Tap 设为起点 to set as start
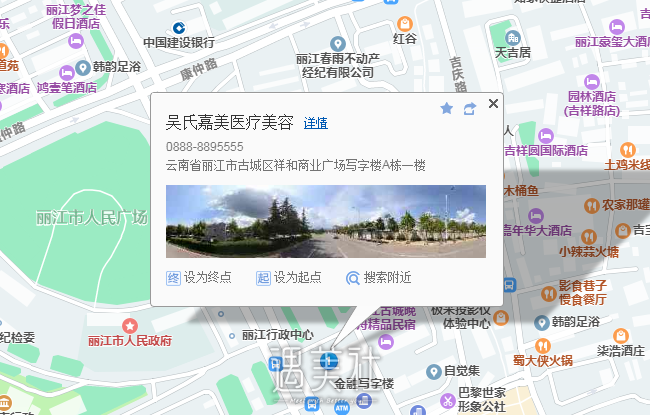 [289, 278]
